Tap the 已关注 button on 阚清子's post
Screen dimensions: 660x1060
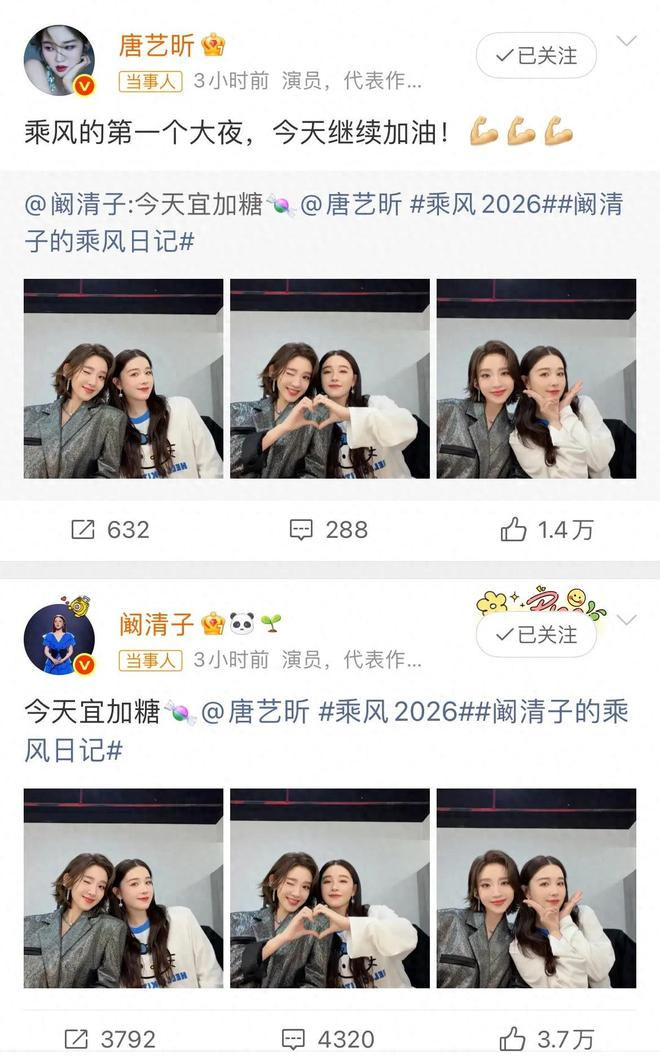click(x=536, y=635)
